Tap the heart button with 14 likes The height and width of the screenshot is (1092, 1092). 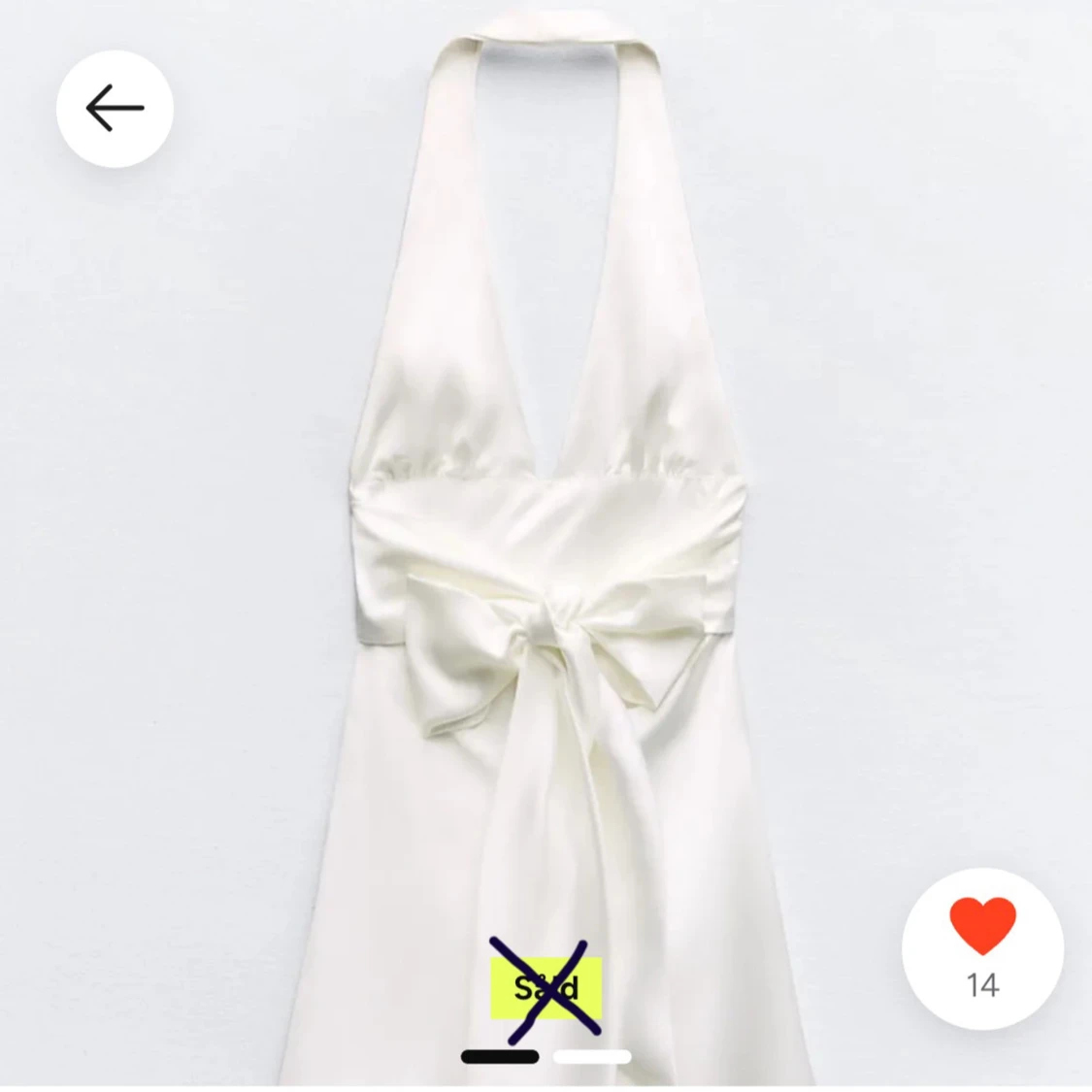click(x=982, y=947)
